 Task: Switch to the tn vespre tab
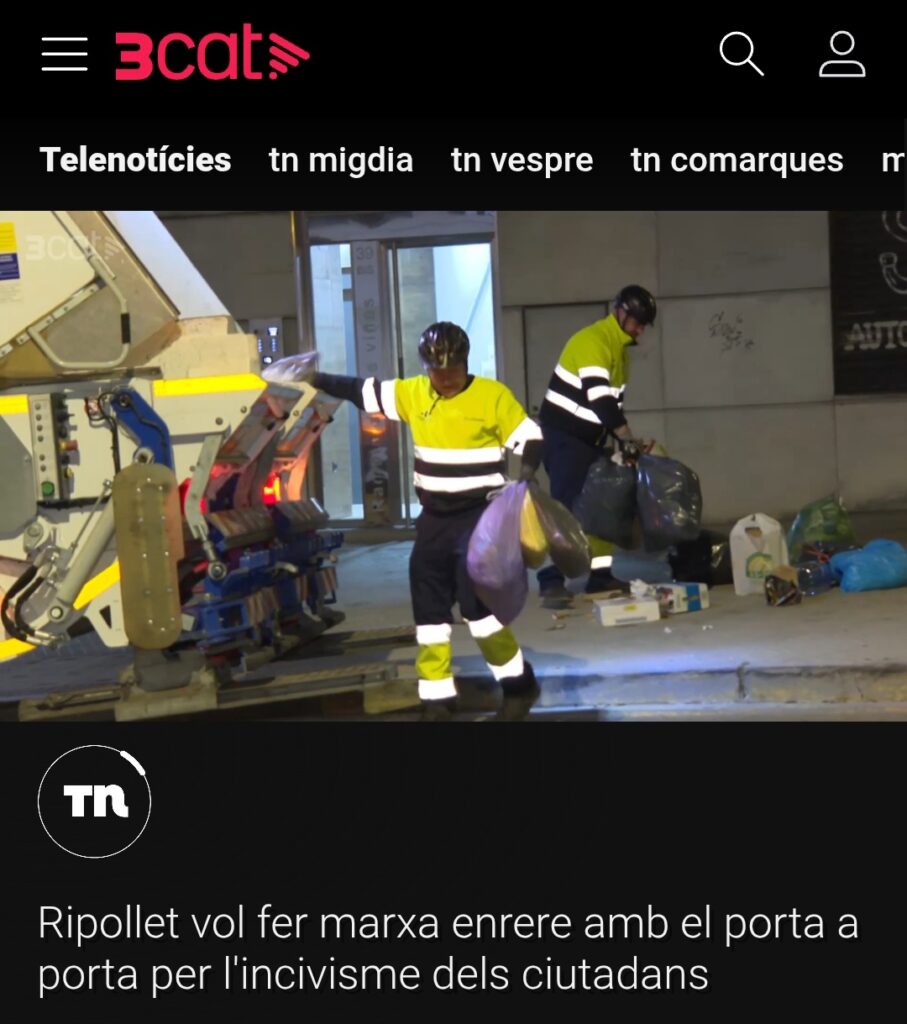pyautogui.click(x=521, y=160)
